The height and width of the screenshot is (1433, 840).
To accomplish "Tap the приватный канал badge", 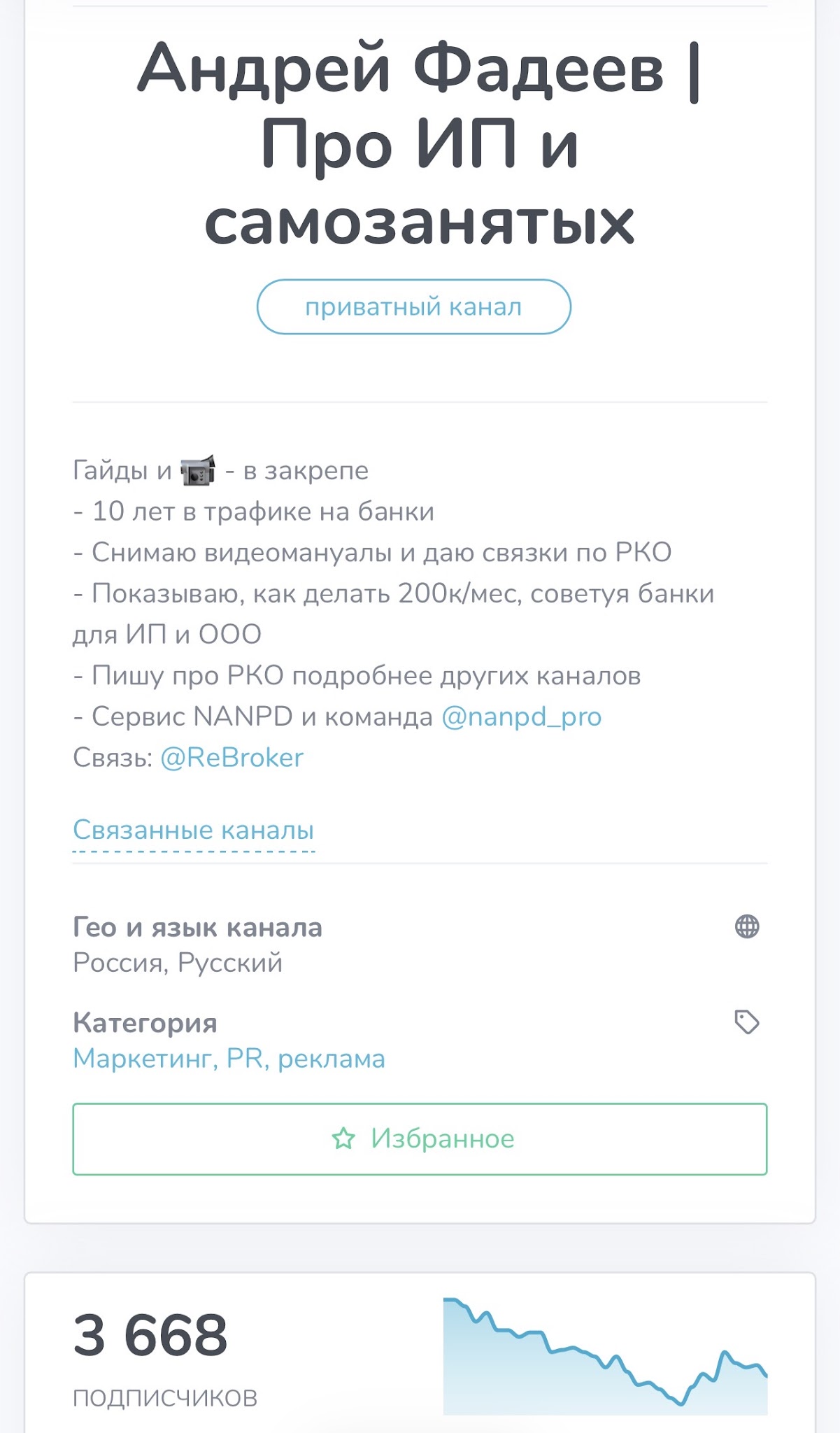I will point(413,306).
